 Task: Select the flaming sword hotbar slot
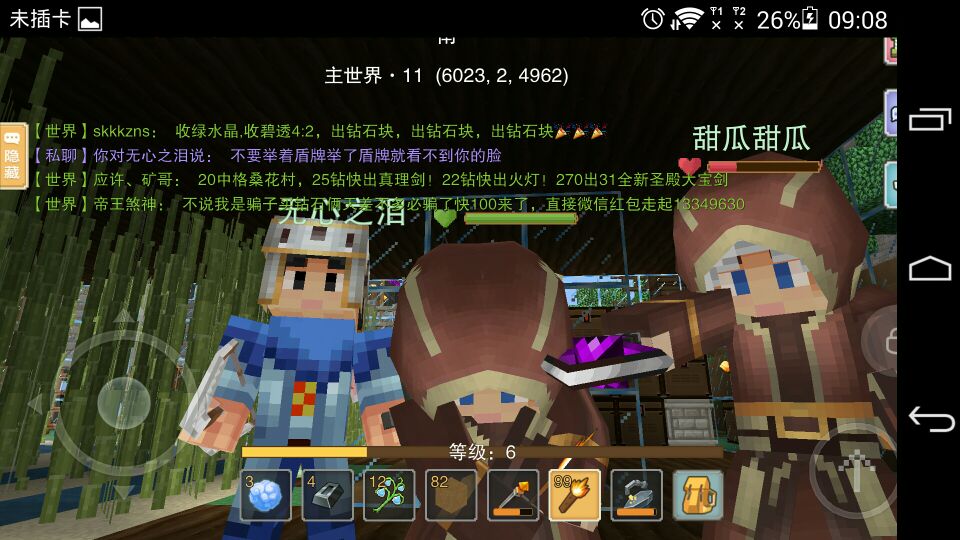coord(513,496)
